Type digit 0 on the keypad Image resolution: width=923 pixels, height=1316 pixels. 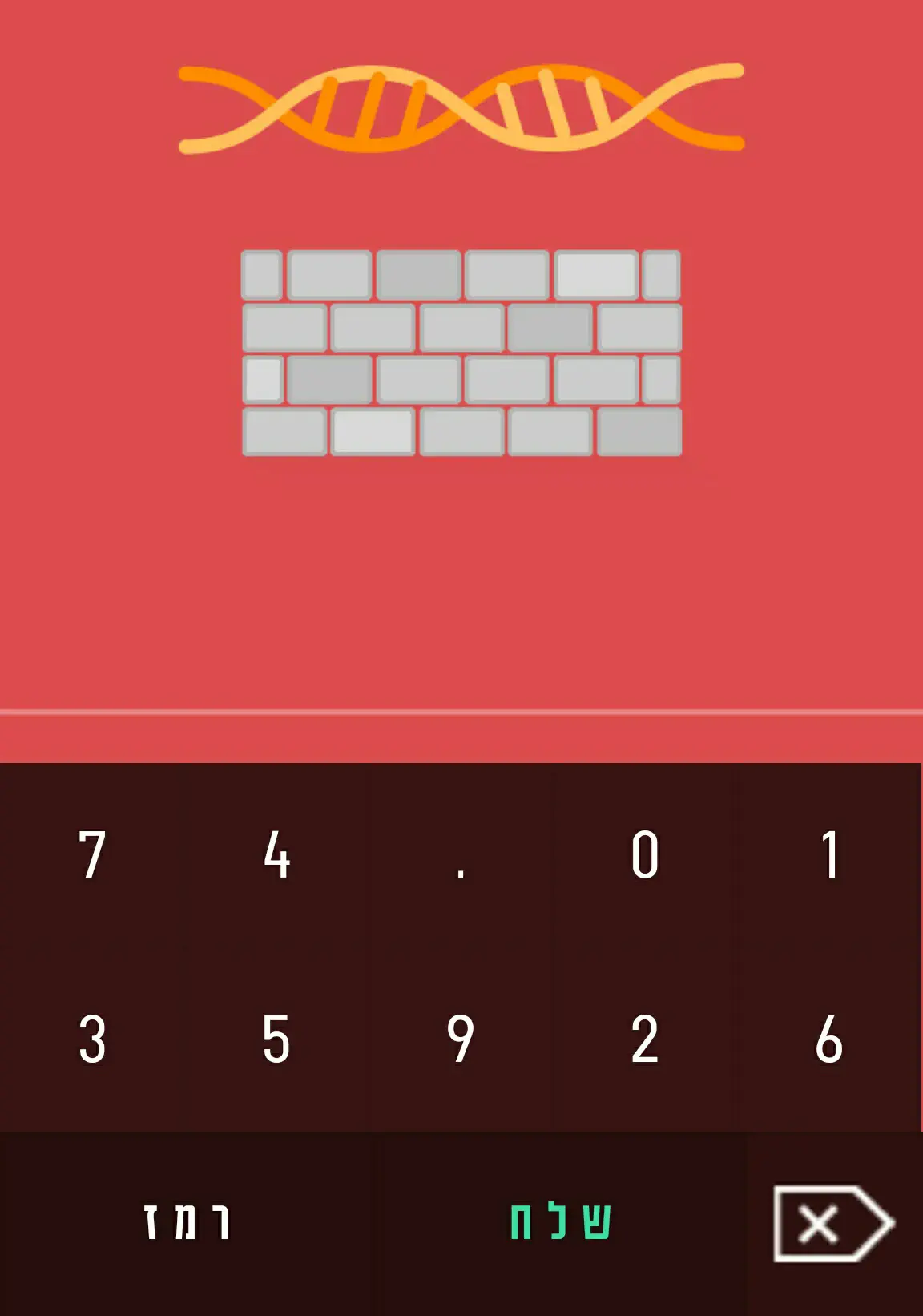(645, 854)
